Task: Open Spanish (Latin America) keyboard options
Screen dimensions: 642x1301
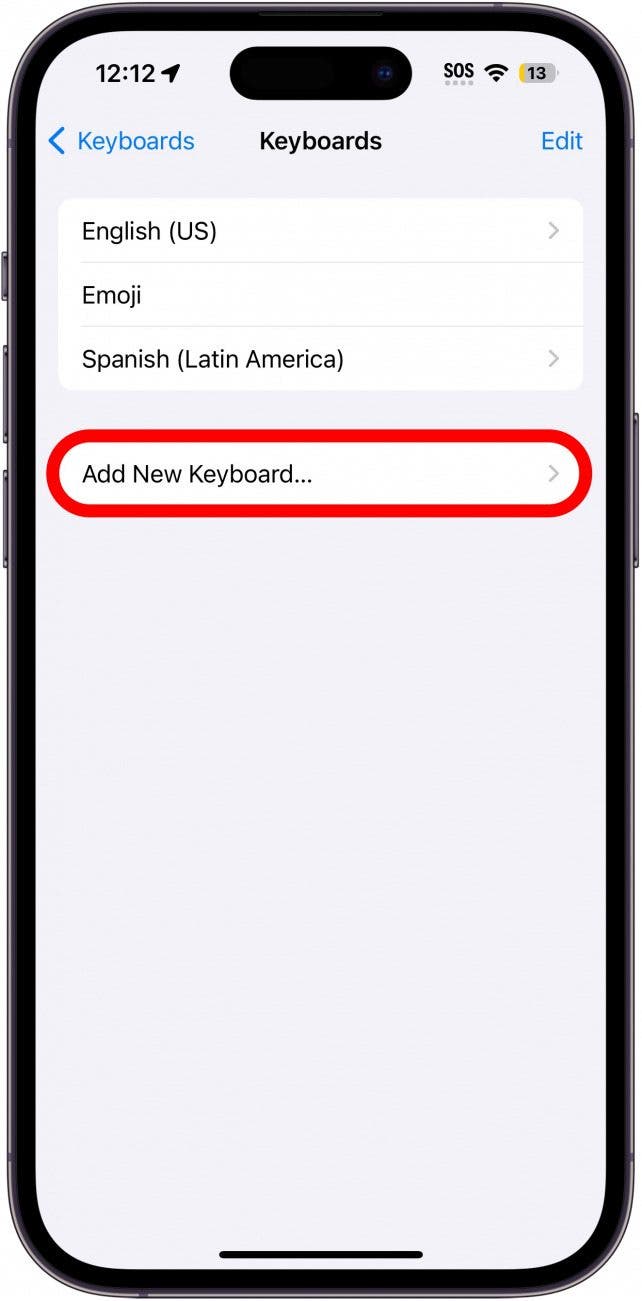Action: pyautogui.click(x=320, y=359)
